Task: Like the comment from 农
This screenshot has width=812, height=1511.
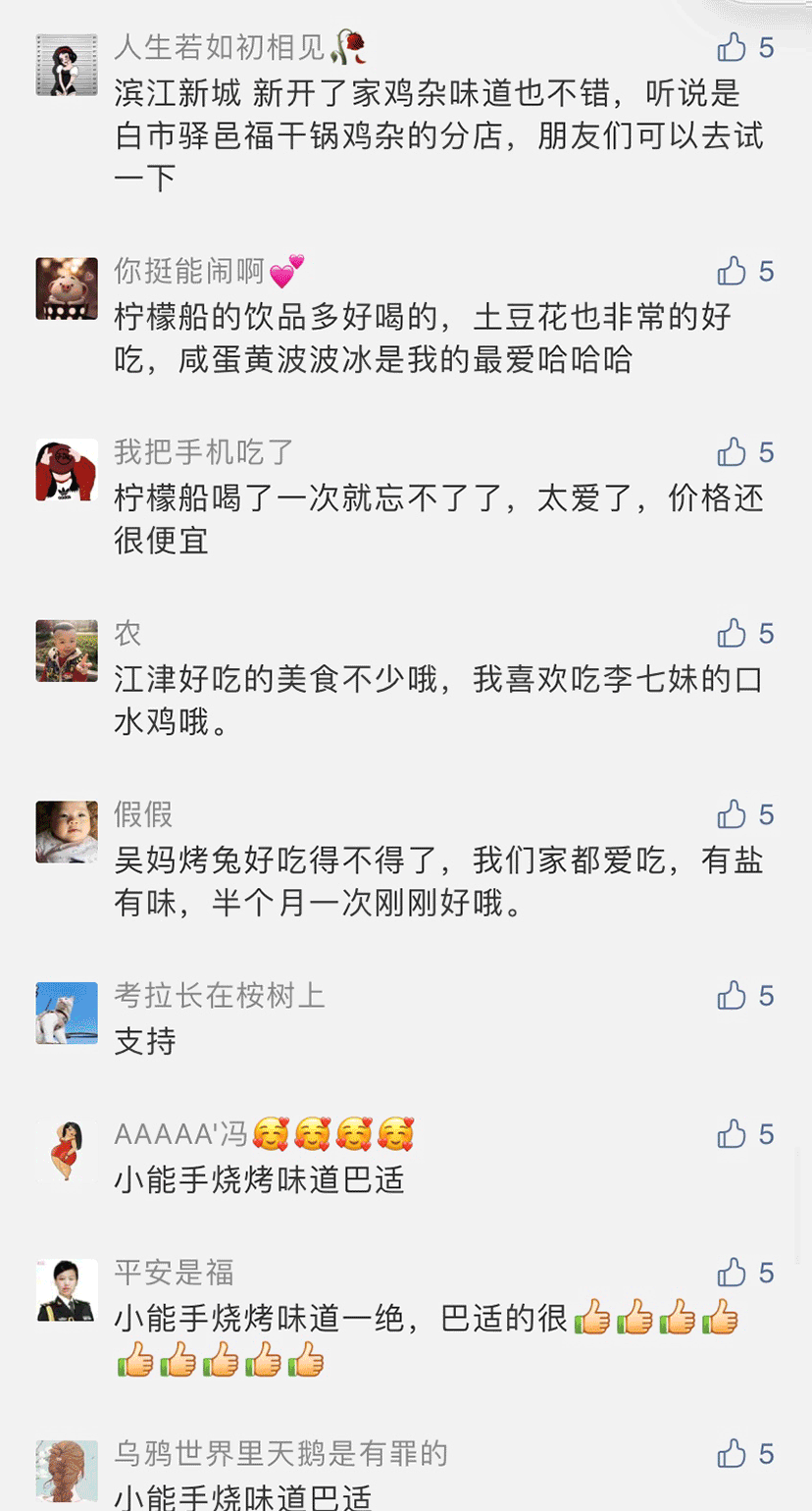Action: coord(733,634)
